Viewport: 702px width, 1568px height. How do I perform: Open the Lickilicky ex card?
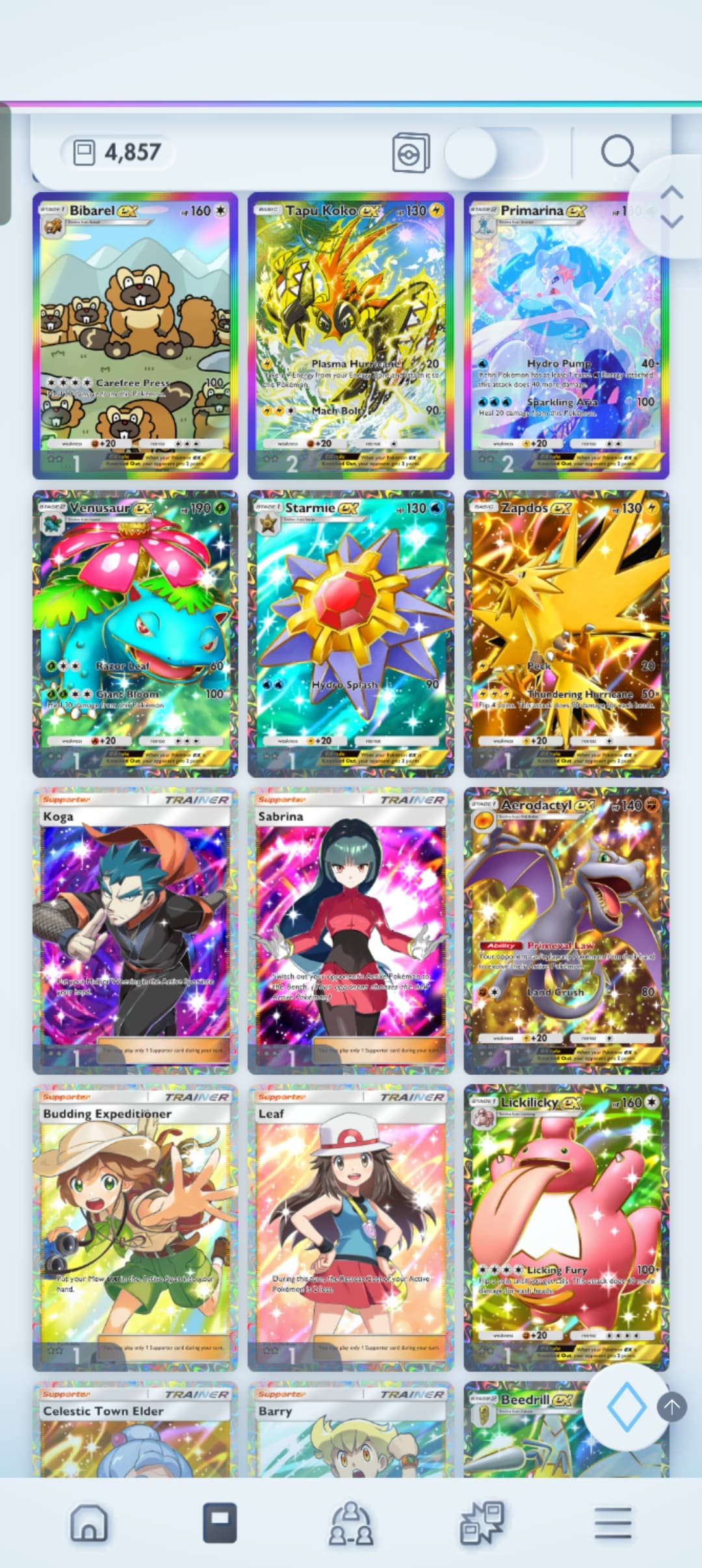[566, 1227]
